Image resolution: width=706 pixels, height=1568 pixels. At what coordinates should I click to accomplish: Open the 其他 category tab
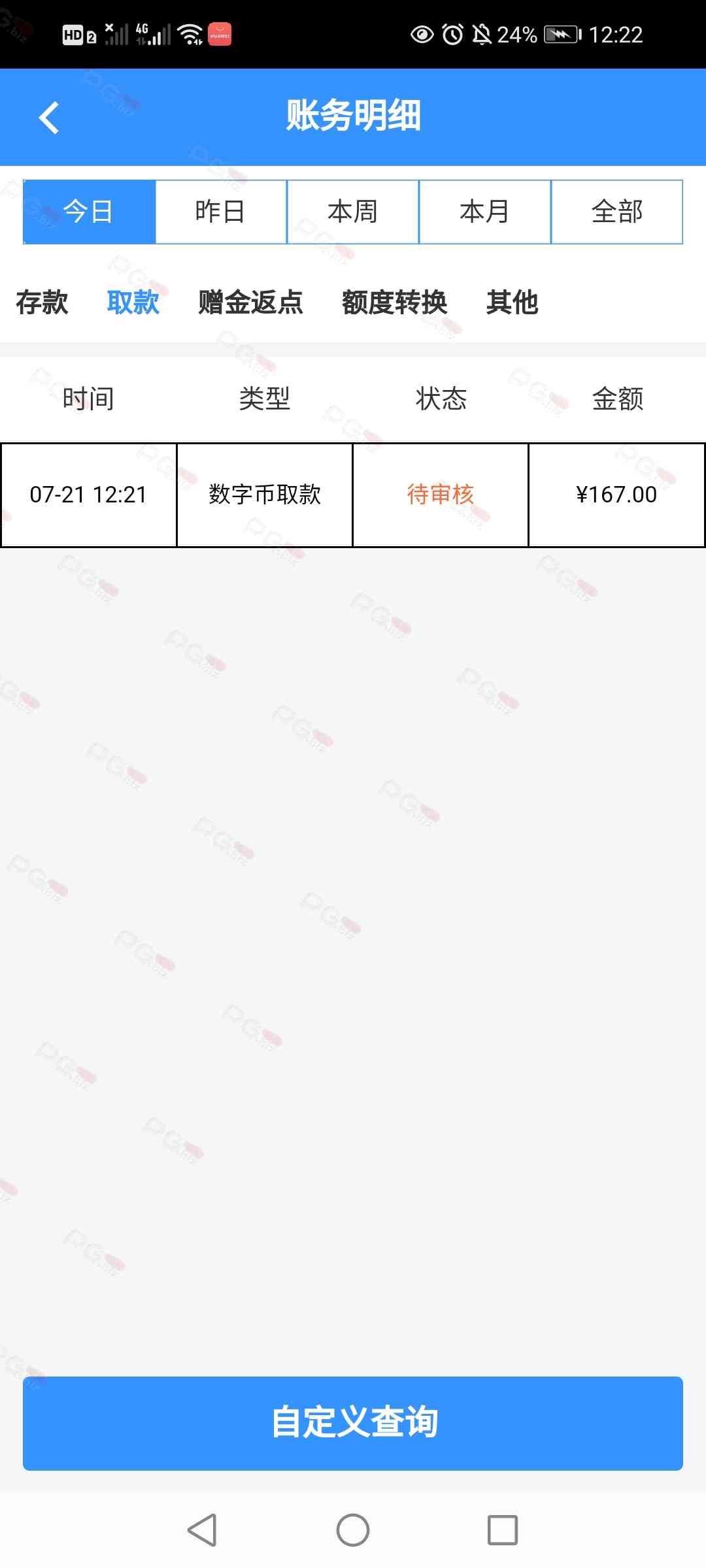click(512, 302)
